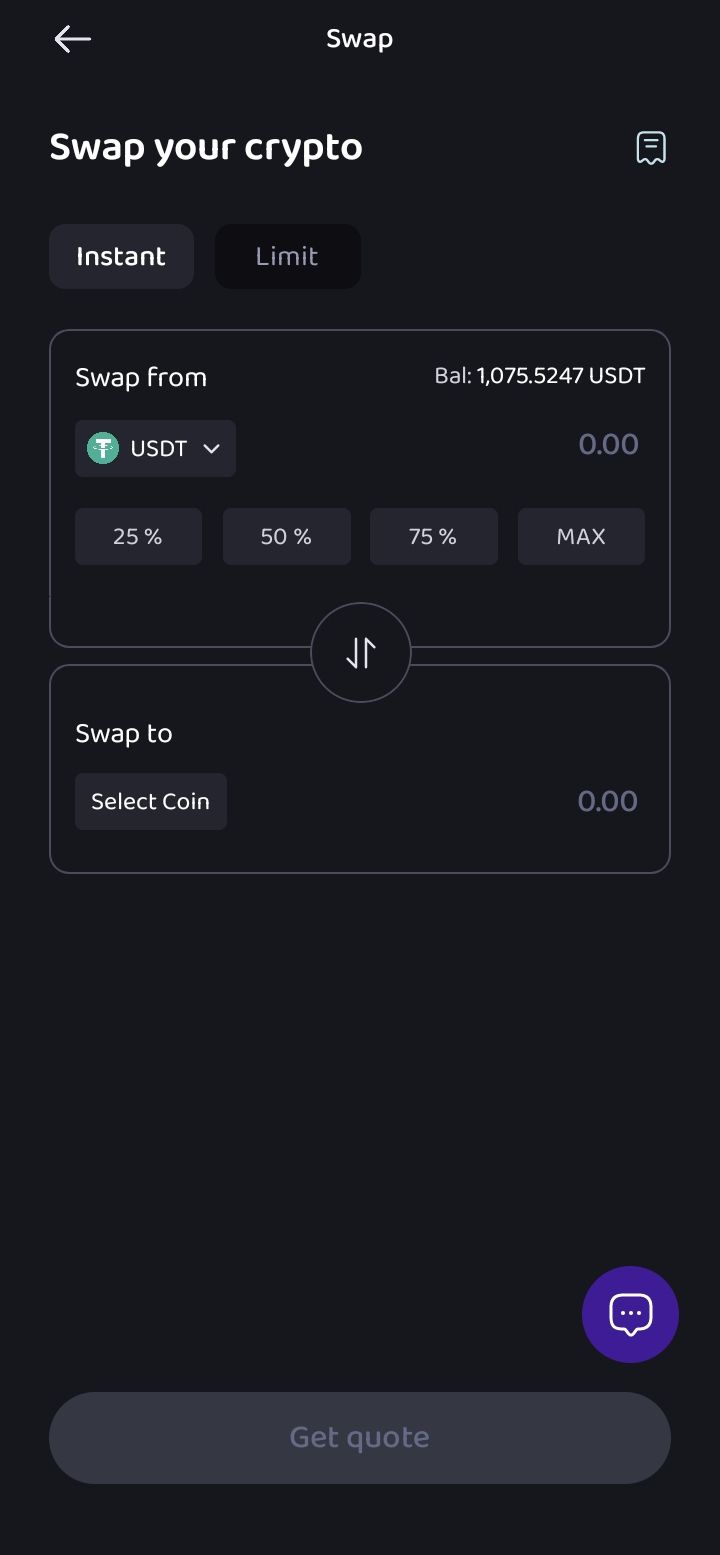720x1555 pixels.
Task: Click the 25 % amount button
Action: click(x=138, y=536)
